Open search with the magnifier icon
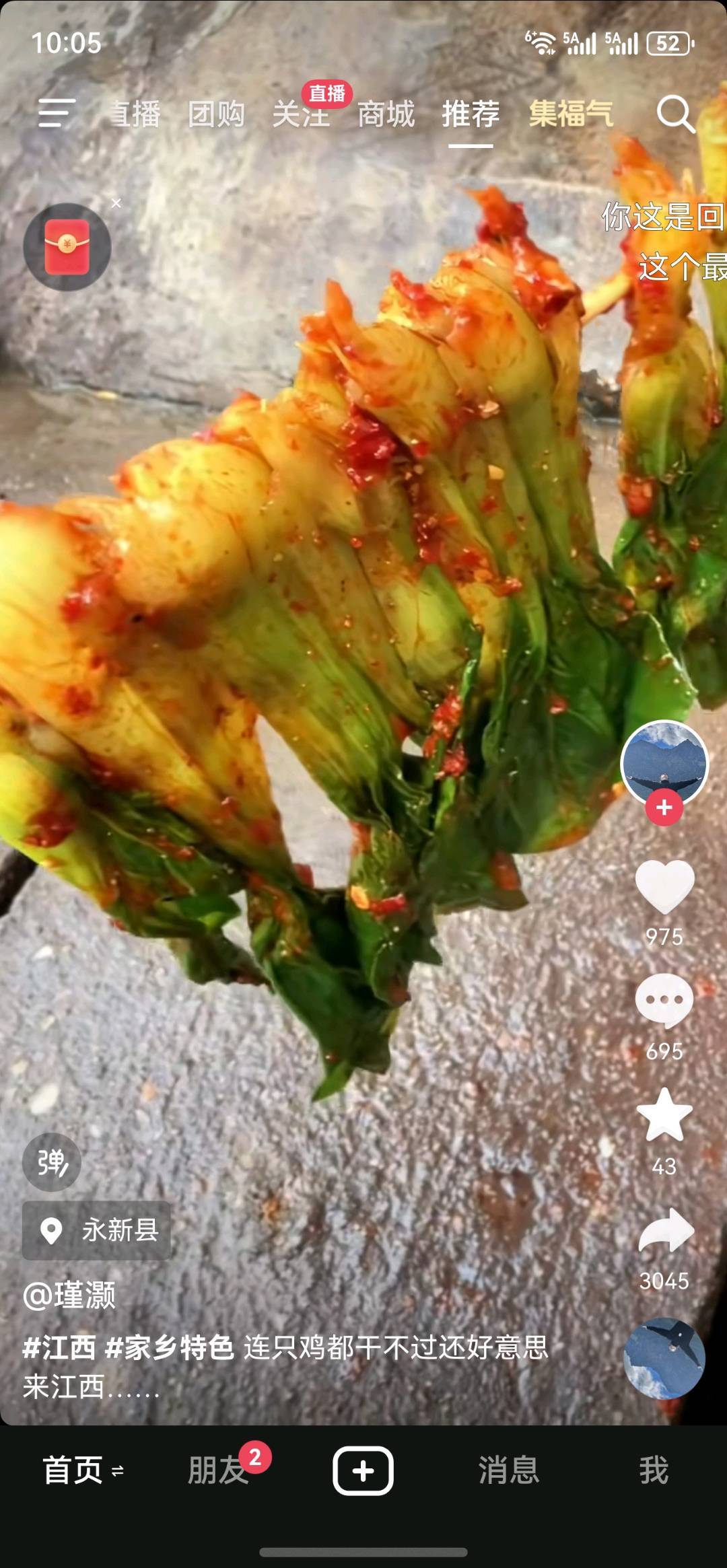The height and width of the screenshot is (1568, 727). coord(675,112)
